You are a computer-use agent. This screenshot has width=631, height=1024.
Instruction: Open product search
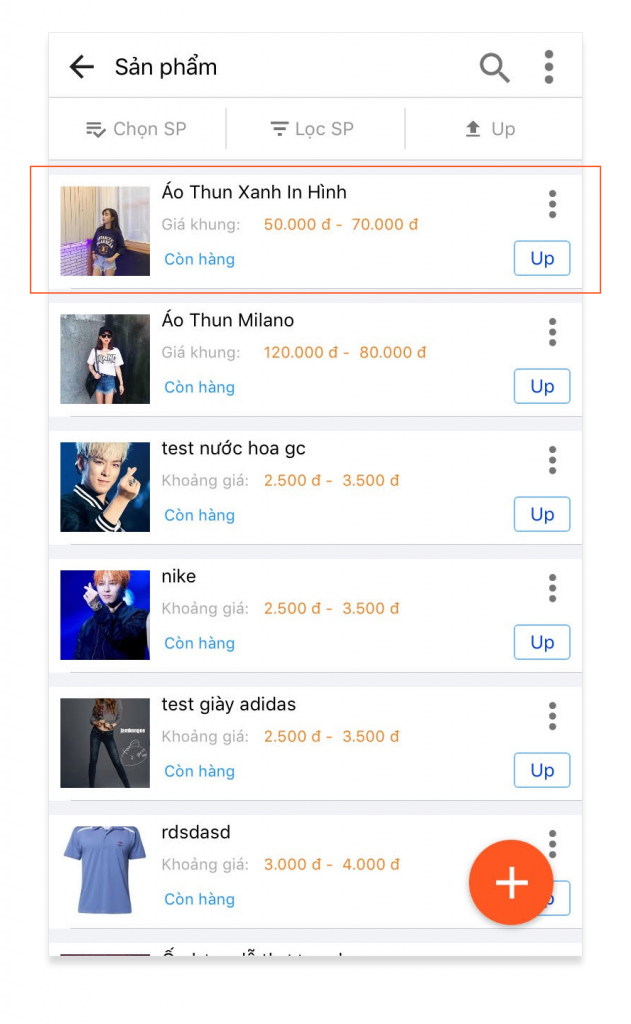point(494,67)
